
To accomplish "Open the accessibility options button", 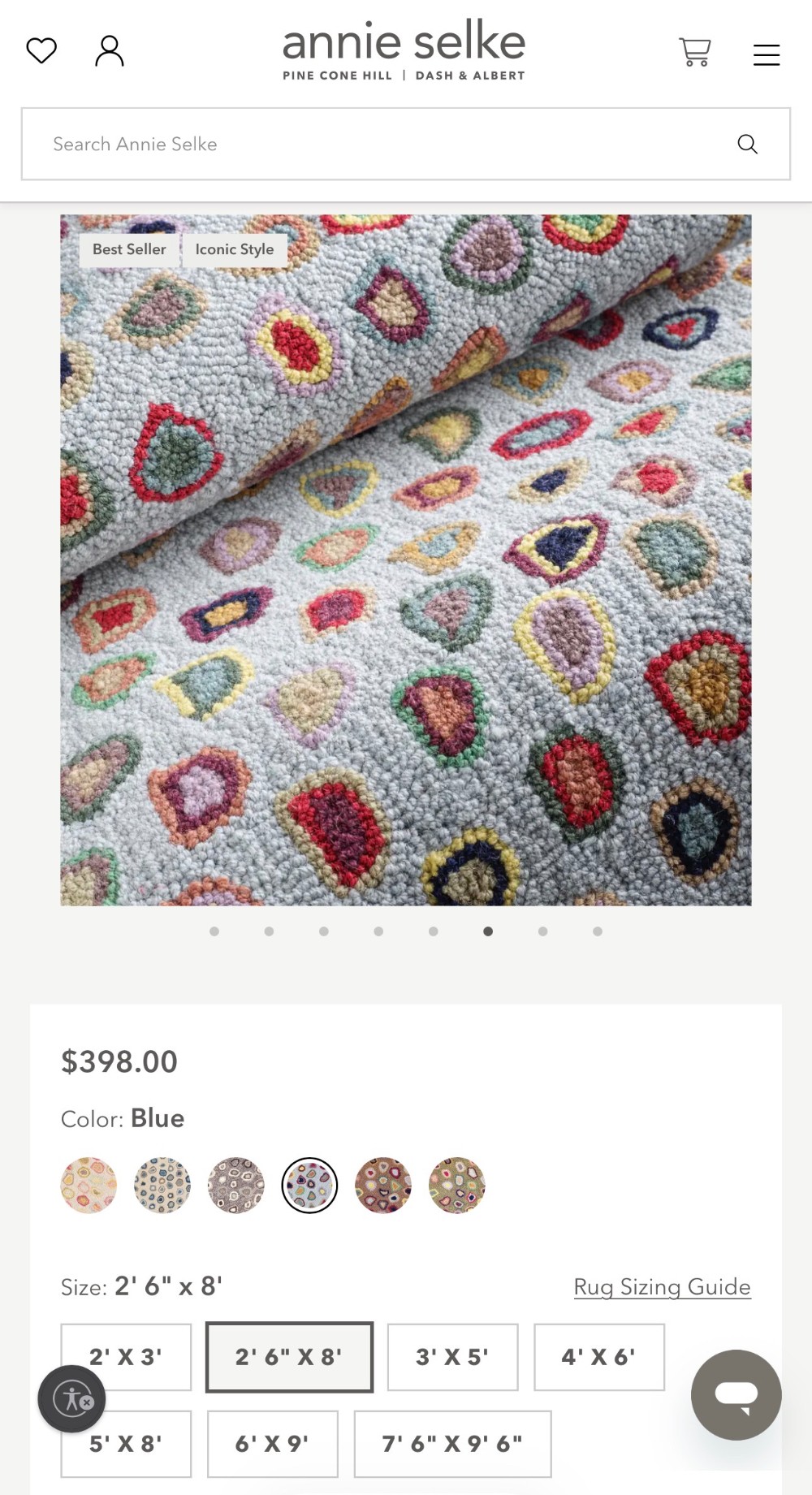I will click(71, 1398).
